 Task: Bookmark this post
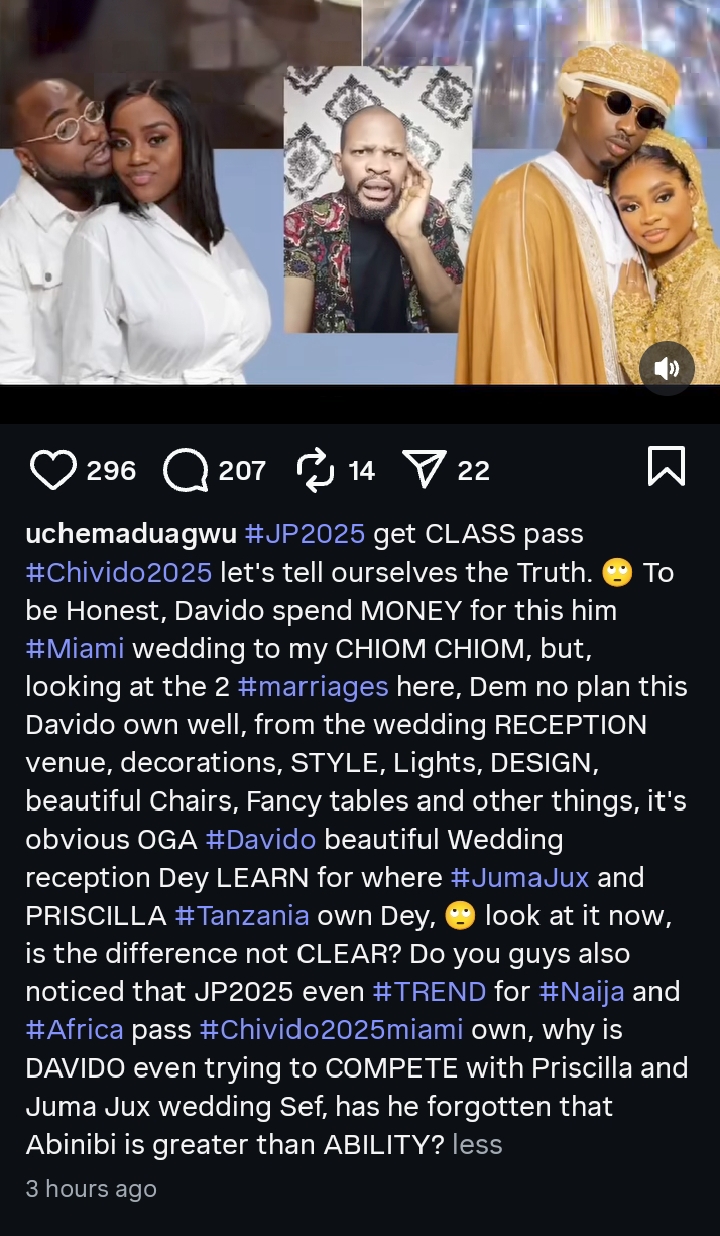click(666, 467)
